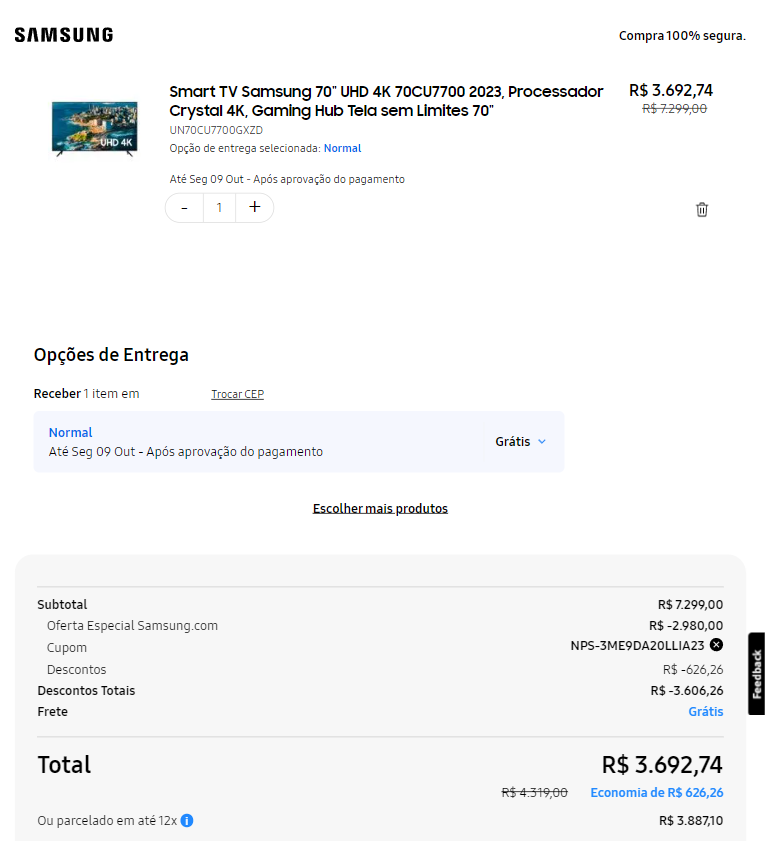Remove coupon NPS-3ME9DA20LLIA23 with the X icon
The image size is (765, 841).
716,645
